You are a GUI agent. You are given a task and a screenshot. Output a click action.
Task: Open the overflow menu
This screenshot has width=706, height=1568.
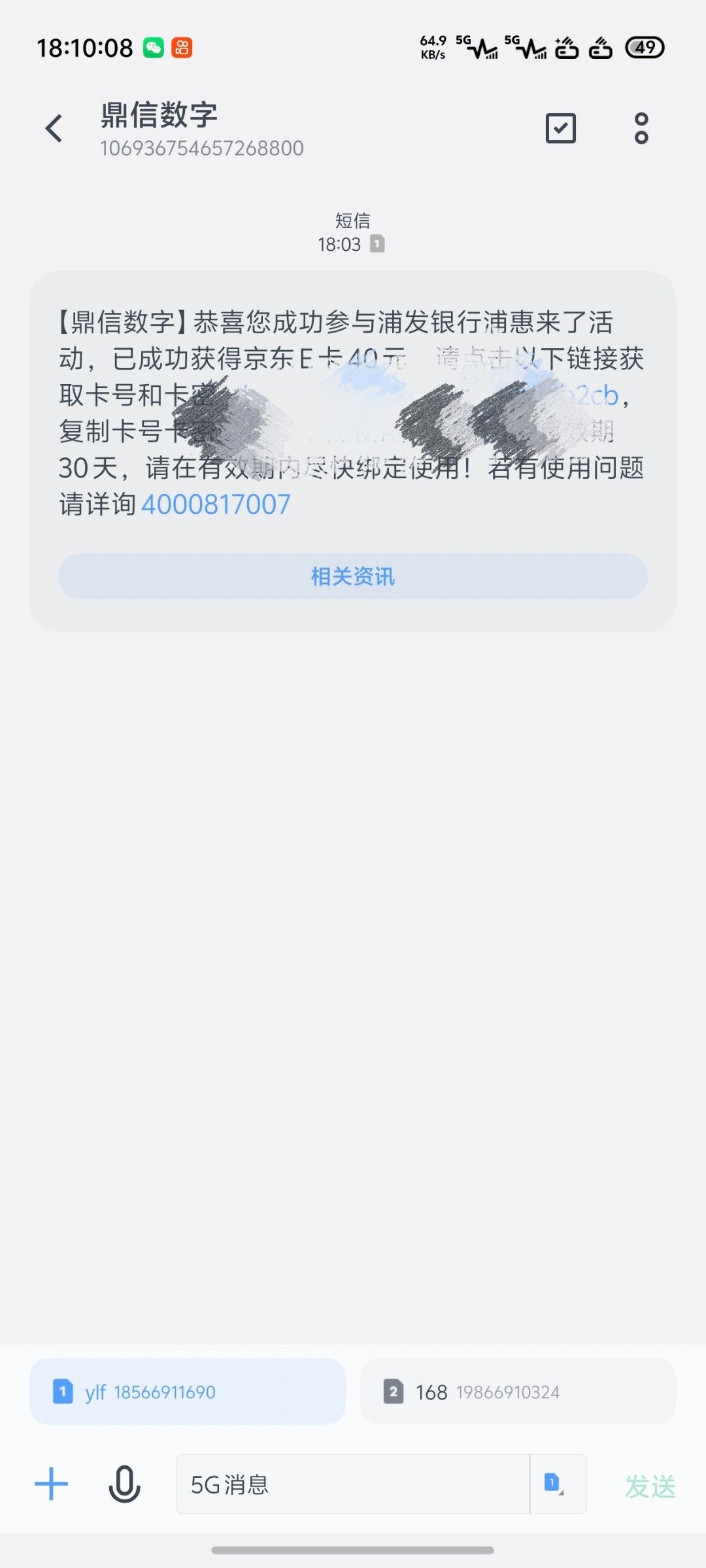[x=641, y=128]
